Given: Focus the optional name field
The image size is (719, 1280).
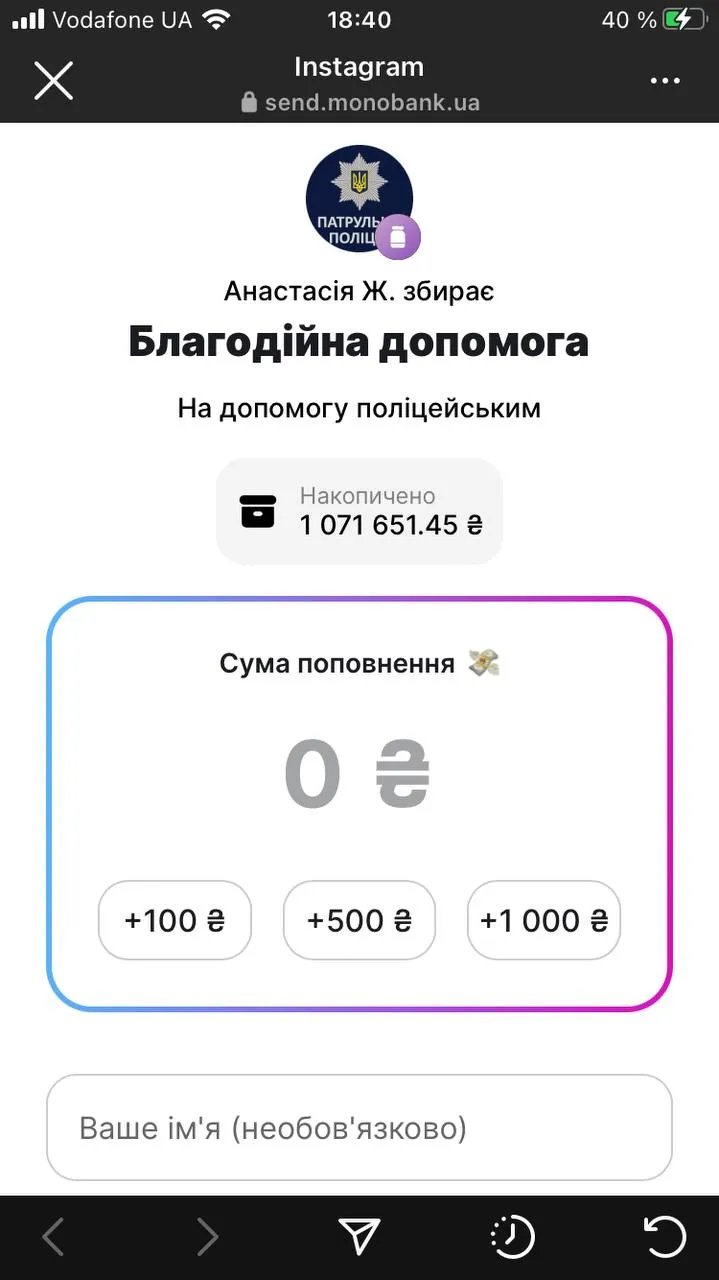Looking at the screenshot, I should tap(359, 1128).
